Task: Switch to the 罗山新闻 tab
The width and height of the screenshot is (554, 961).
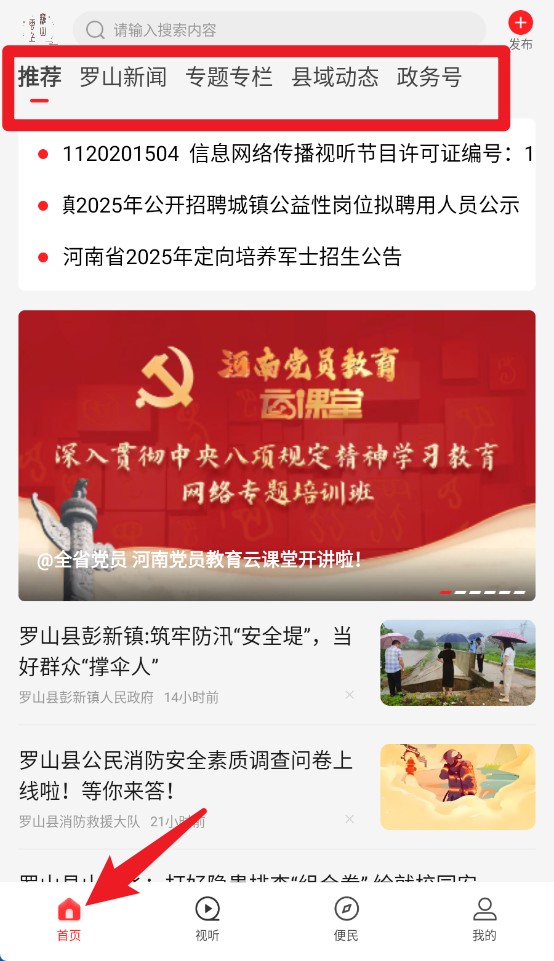Action: click(123, 77)
